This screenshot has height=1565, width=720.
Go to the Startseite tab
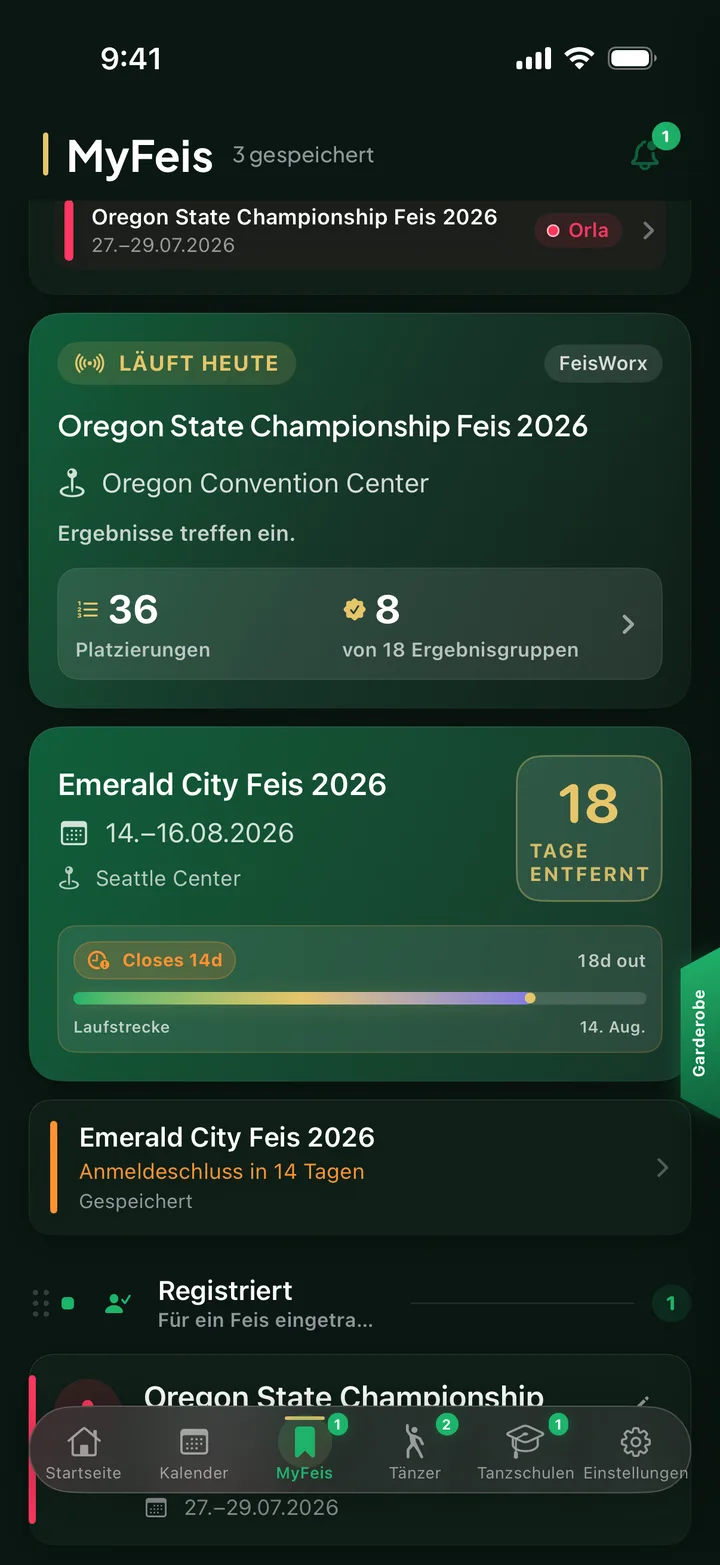point(84,1453)
